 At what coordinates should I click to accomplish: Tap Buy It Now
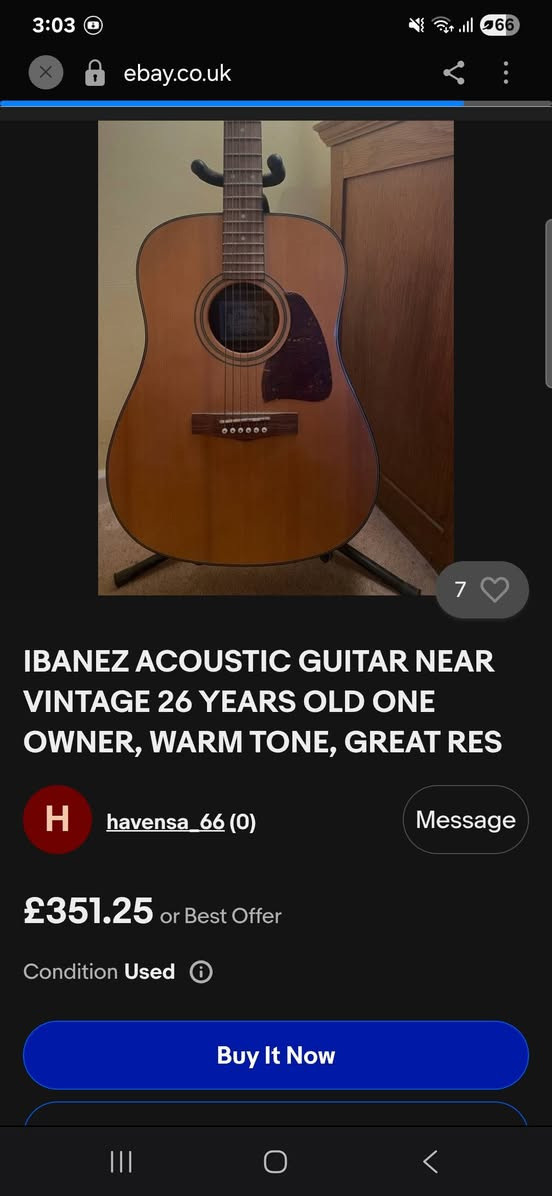click(276, 1055)
